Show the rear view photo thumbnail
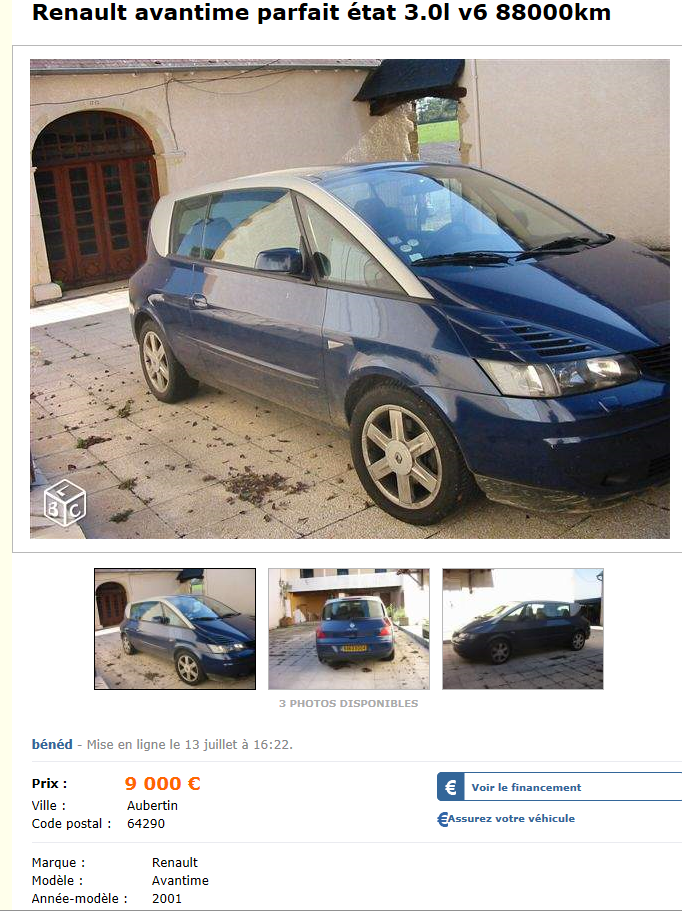 coord(348,629)
